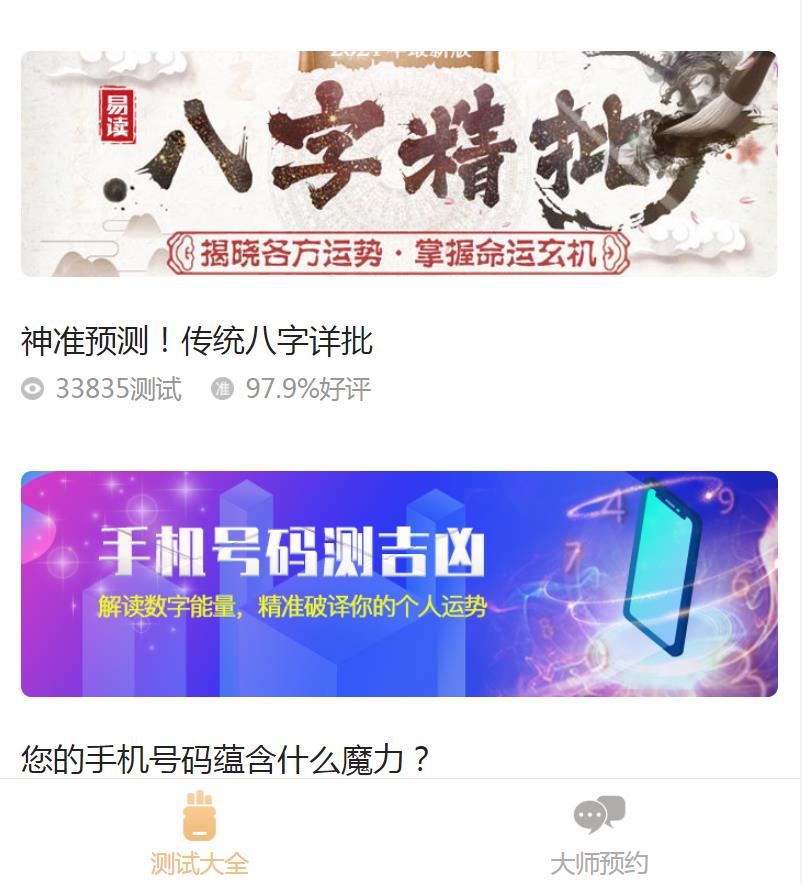The image size is (802, 884).
Task: Open the 八字精批 banner card
Action: tap(399, 164)
